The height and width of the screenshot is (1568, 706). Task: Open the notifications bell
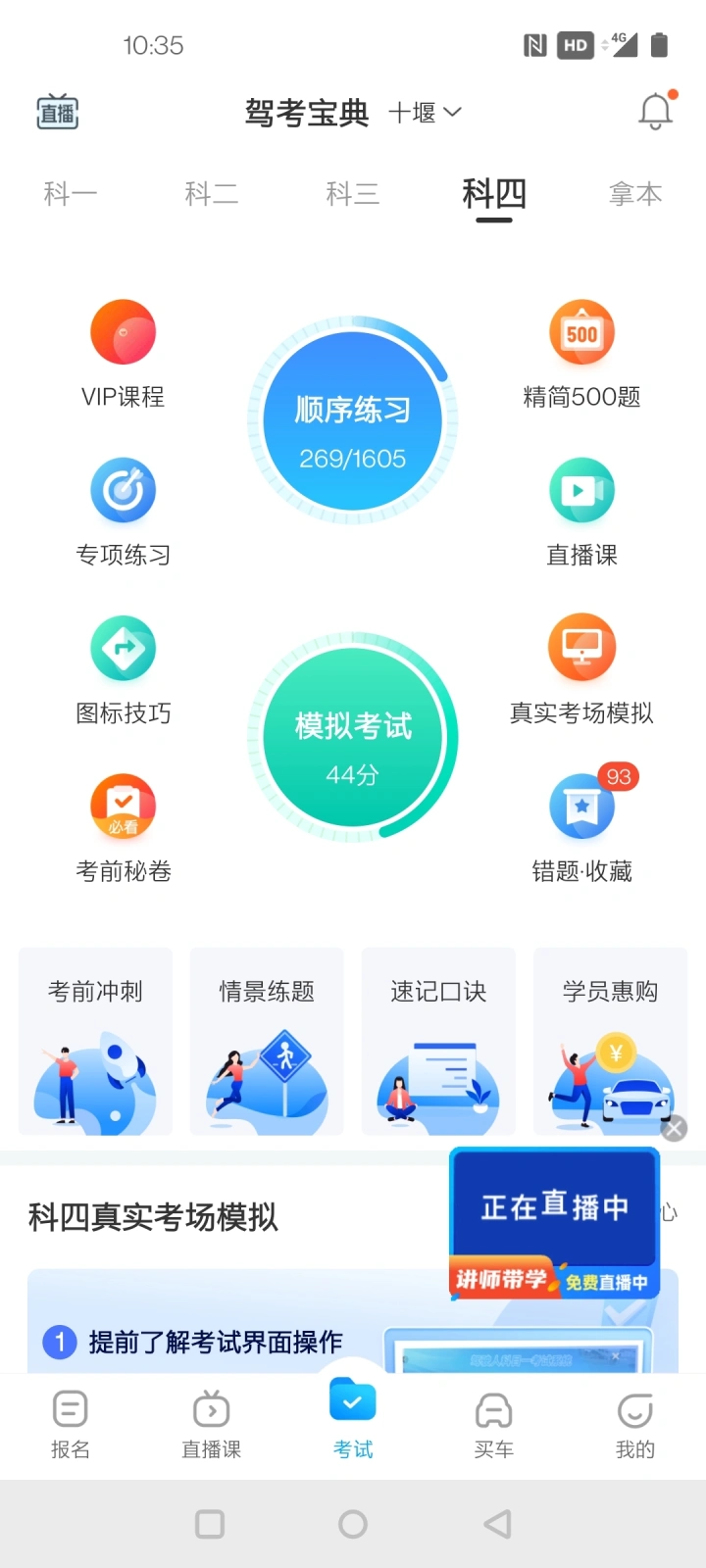[x=657, y=111]
